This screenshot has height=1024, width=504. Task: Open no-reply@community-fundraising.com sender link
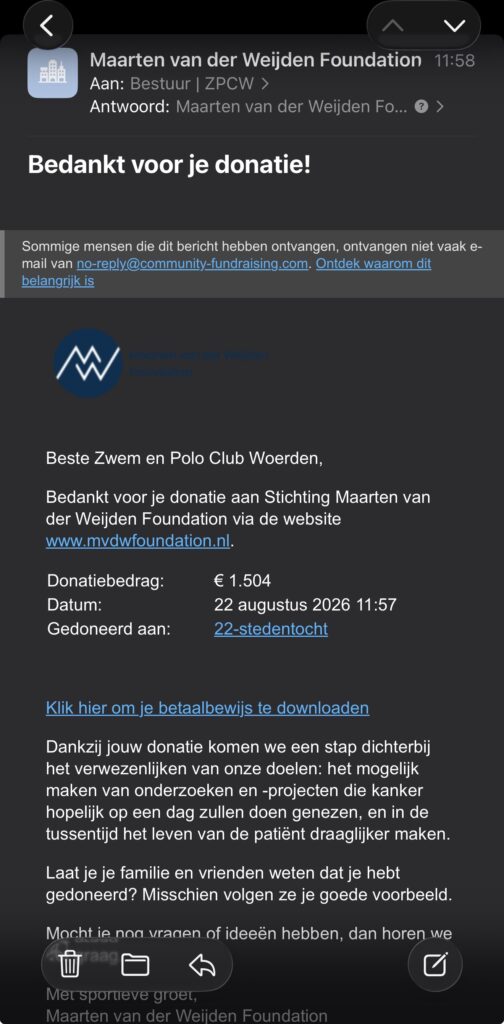coord(192,264)
